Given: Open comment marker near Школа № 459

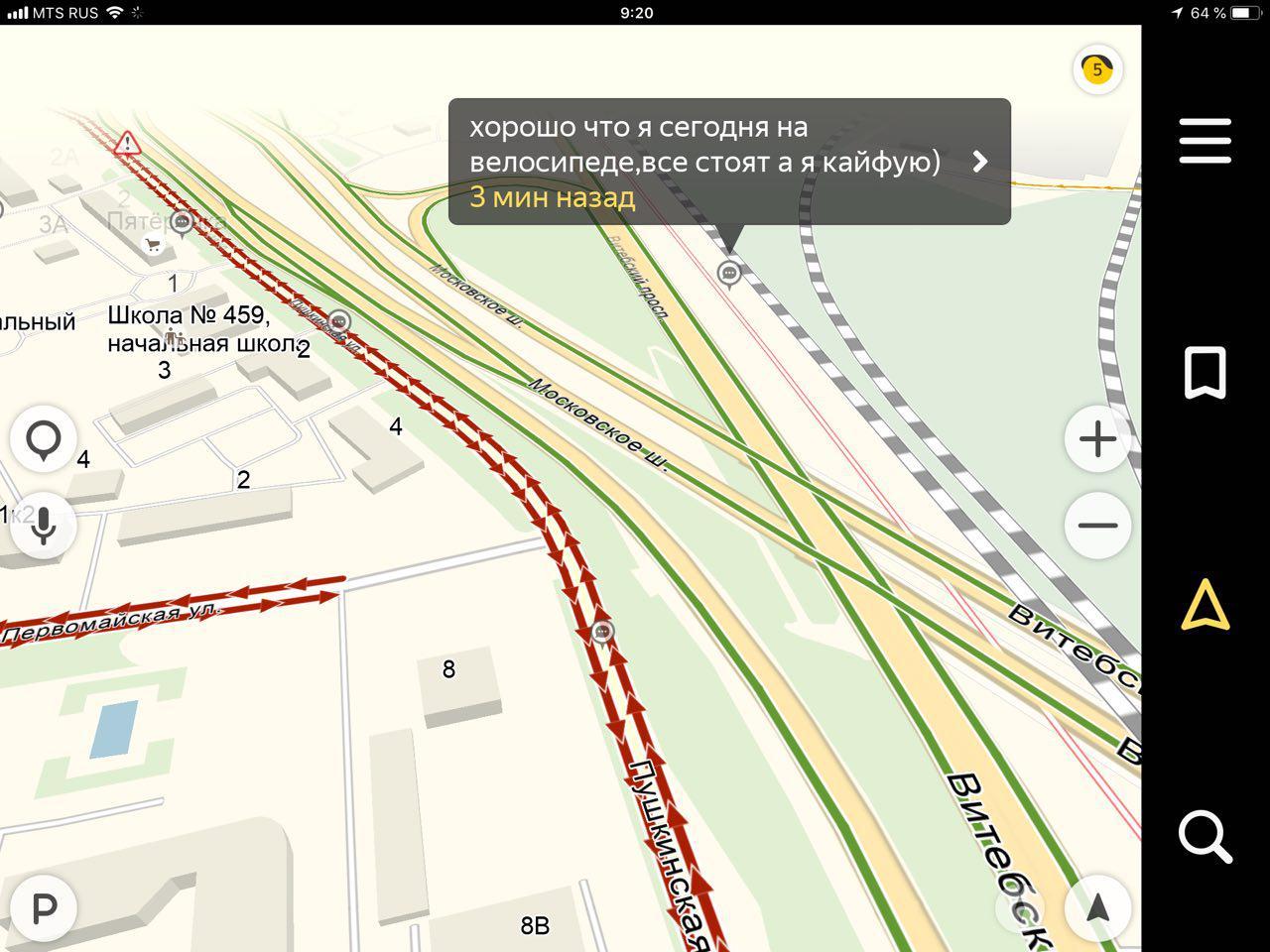Looking at the screenshot, I should pyautogui.click(x=339, y=321).
